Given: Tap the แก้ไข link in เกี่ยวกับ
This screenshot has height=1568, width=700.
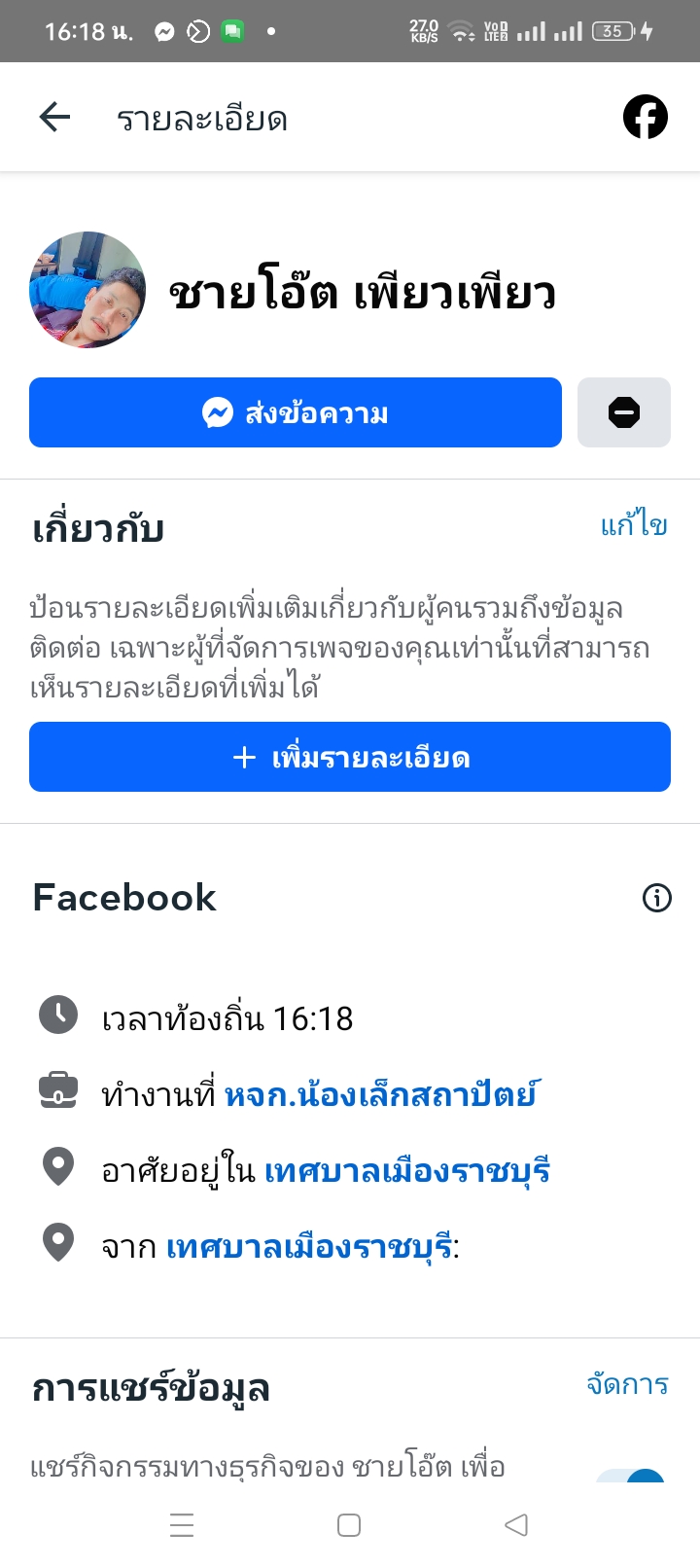Looking at the screenshot, I should coord(634,526).
